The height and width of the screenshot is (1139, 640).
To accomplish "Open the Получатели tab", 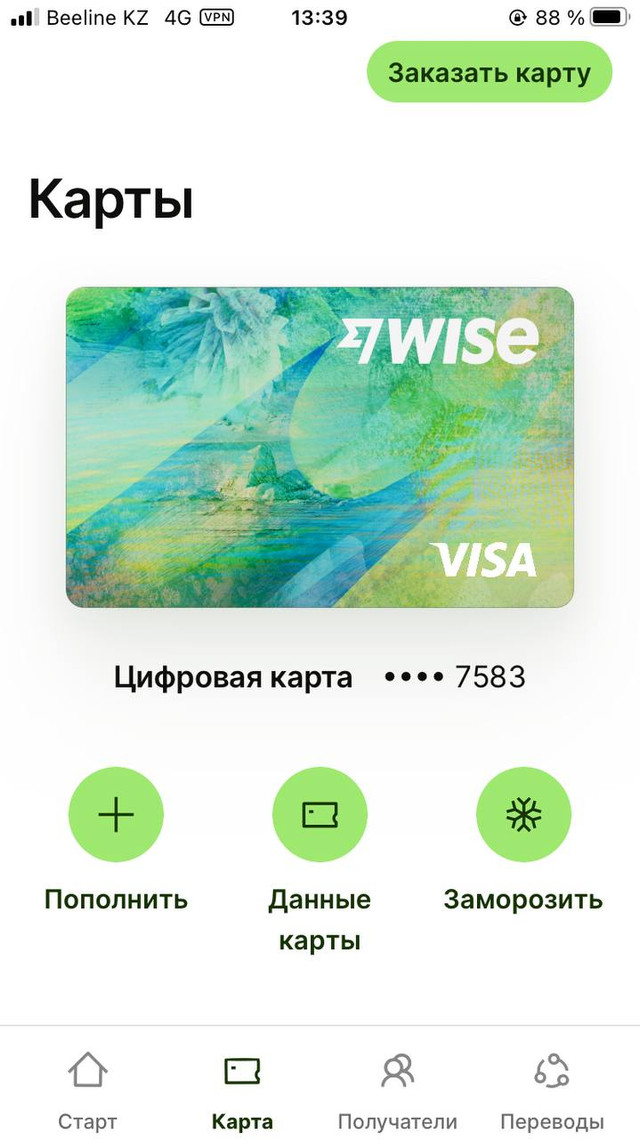I will pos(397,1088).
